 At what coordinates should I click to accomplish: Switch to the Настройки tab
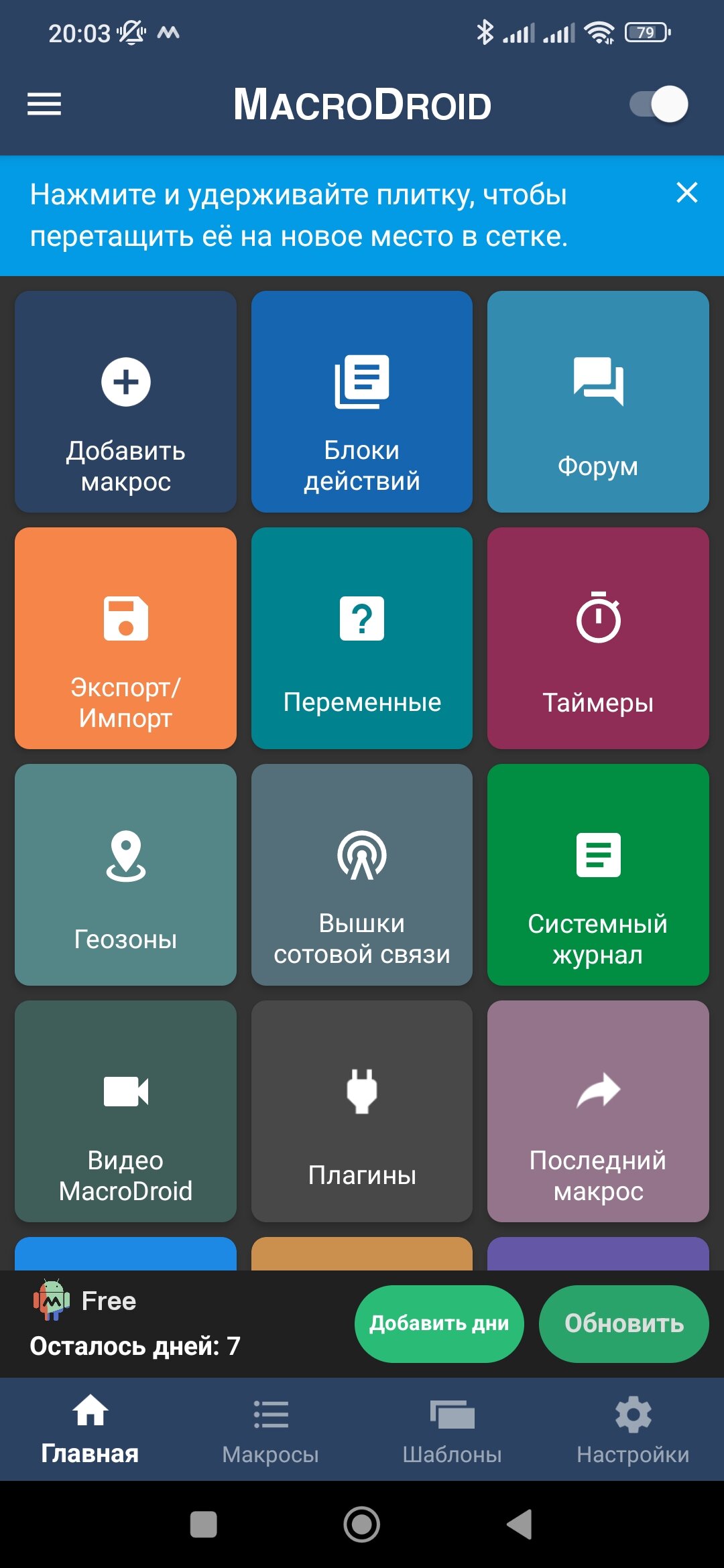633,1431
